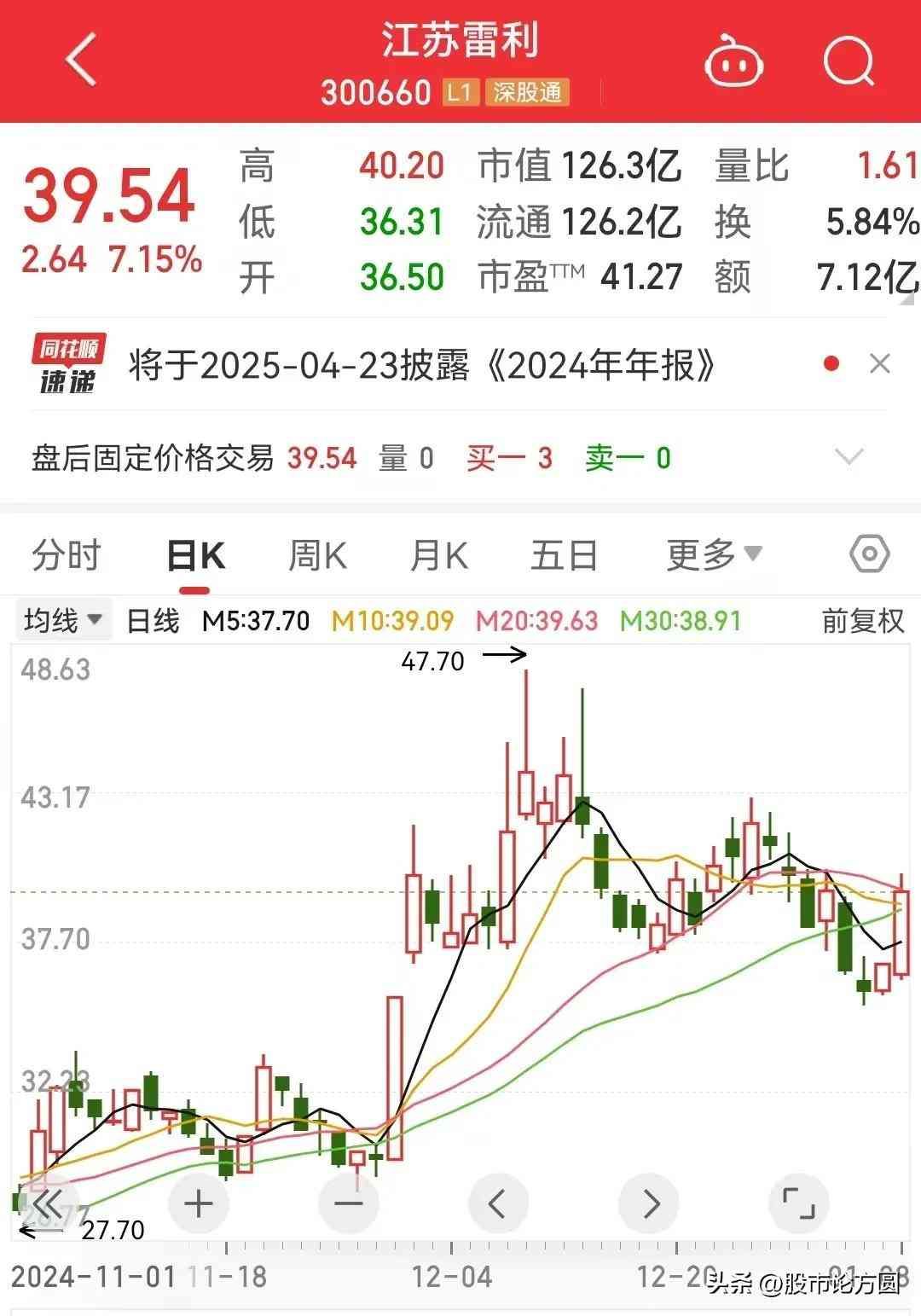
Task: Go back using the top-left arrow
Action: 82,60
